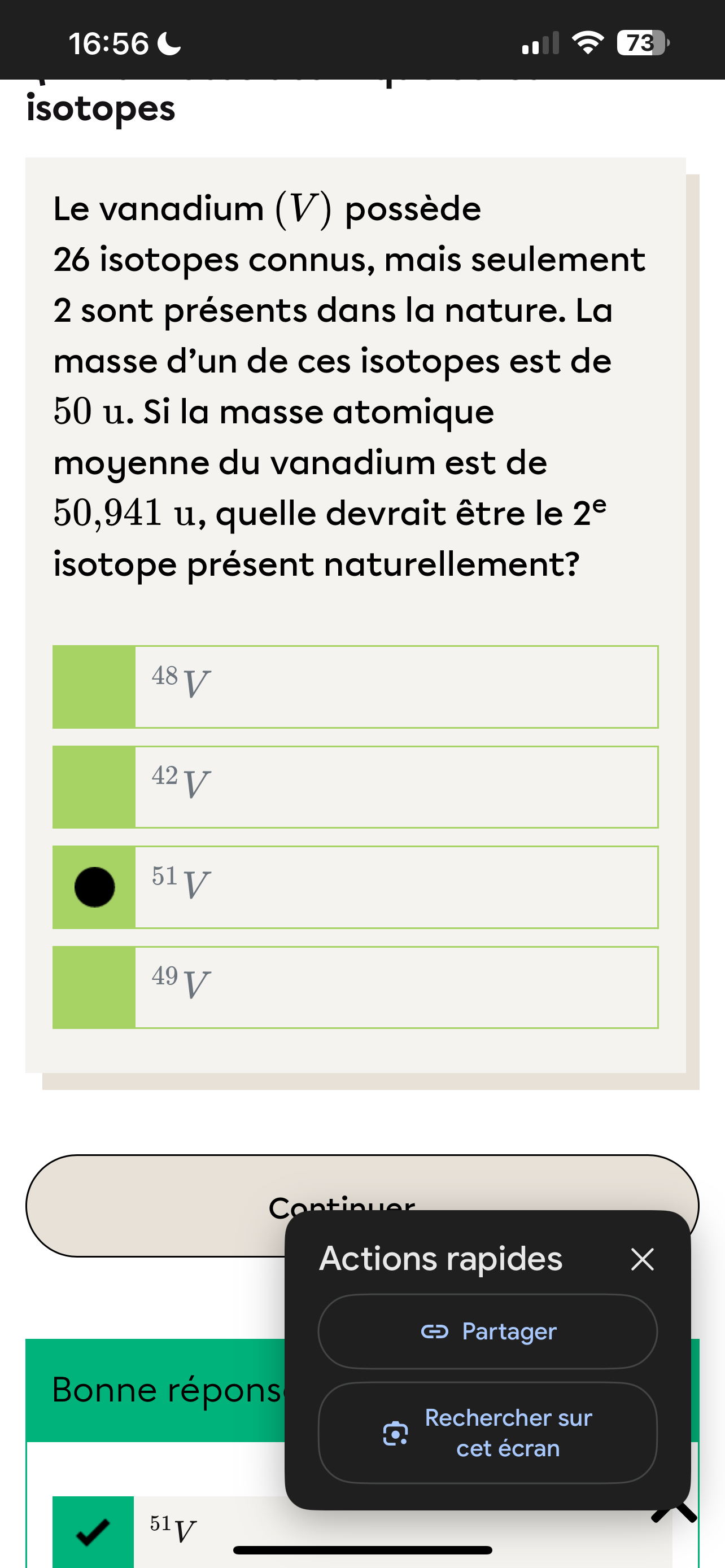Choose the 42 V isotope option
This screenshot has width=725, height=1568.
click(x=355, y=787)
